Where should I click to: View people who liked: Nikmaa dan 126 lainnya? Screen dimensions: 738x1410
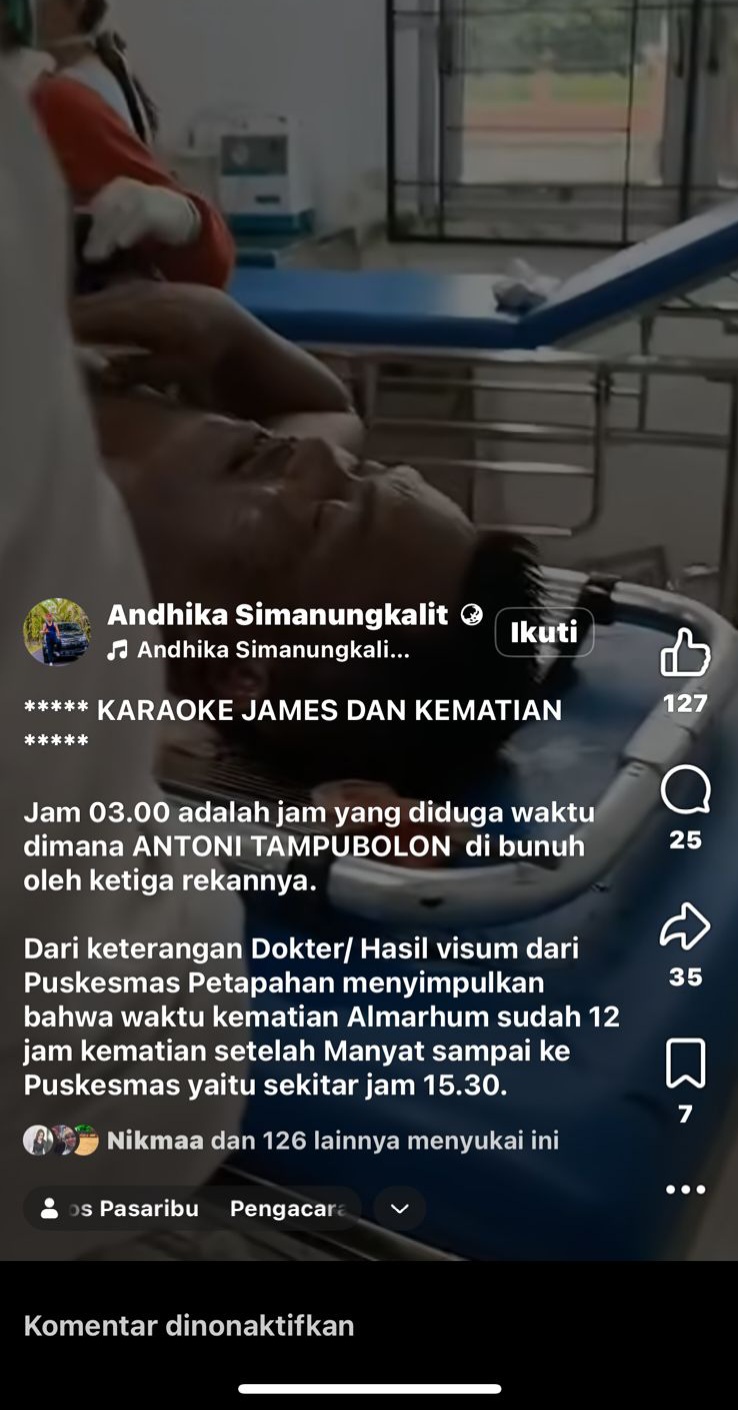click(x=330, y=1140)
